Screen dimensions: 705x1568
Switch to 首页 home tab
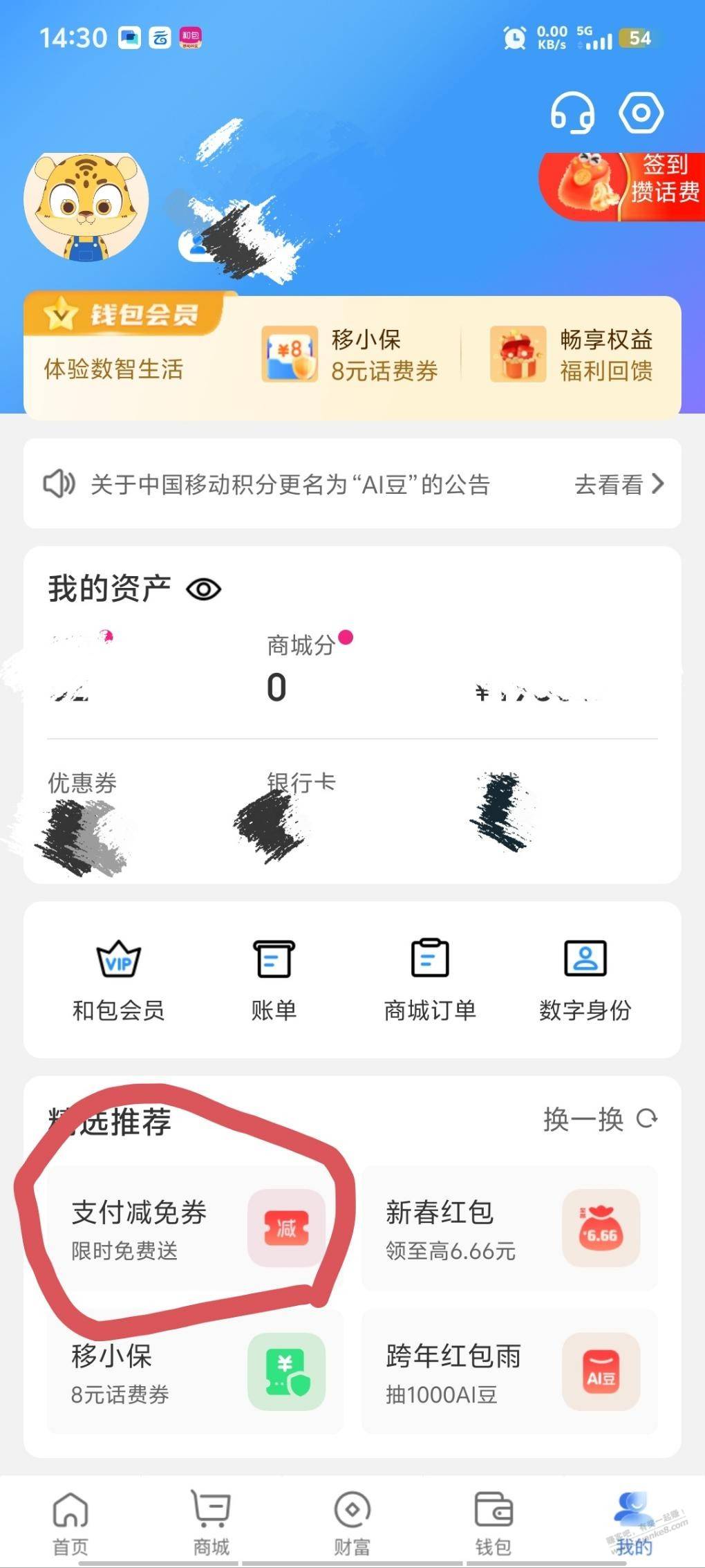coord(70,1522)
